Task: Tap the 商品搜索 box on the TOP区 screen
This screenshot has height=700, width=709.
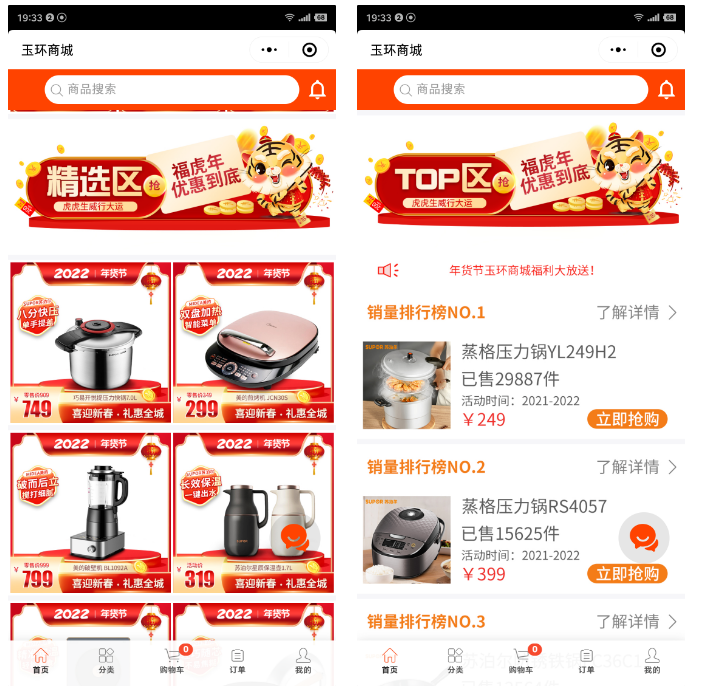Action: pos(520,89)
